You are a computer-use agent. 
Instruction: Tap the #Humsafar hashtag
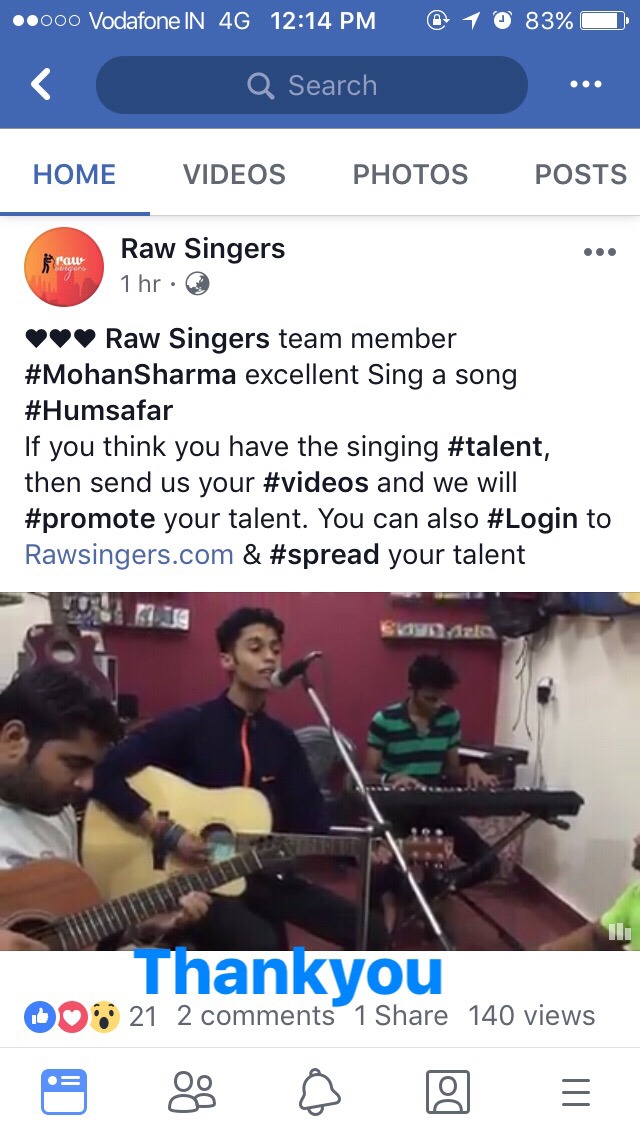coord(99,411)
